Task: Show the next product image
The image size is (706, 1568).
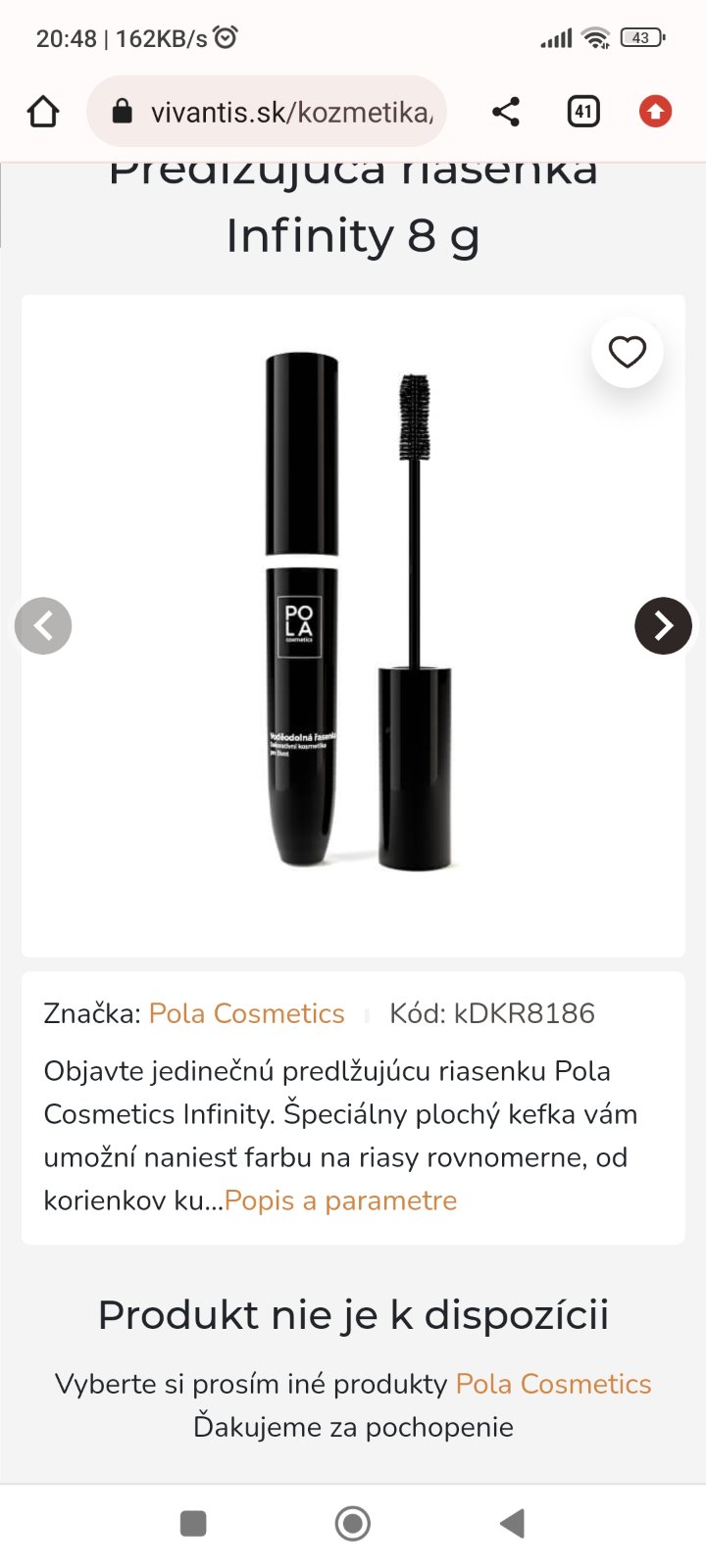Action: [x=663, y=625]
